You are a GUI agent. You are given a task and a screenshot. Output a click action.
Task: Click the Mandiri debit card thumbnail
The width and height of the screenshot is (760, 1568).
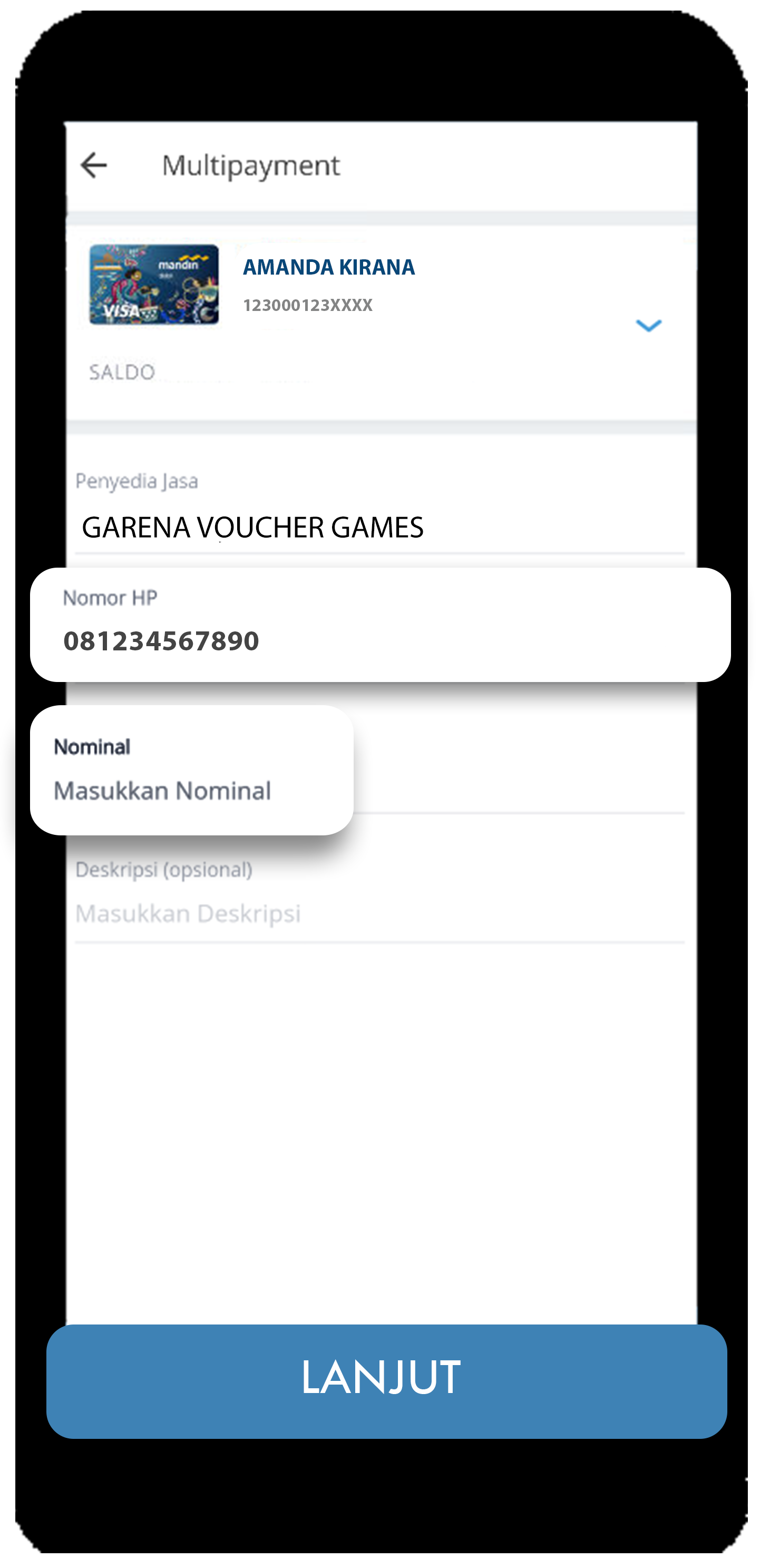[x=153, y=285]
